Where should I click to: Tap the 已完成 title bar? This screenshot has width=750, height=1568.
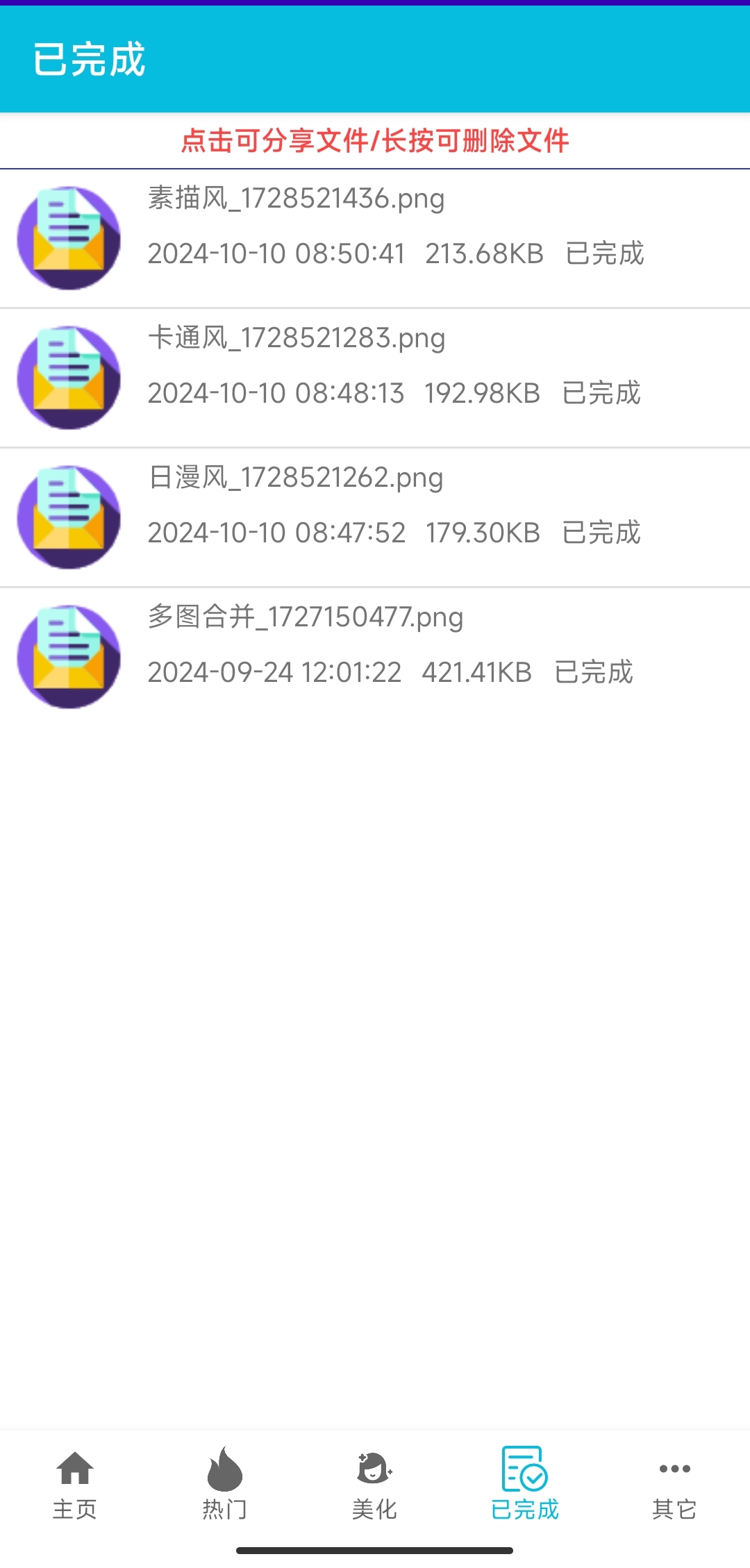[x=375, y=61]
